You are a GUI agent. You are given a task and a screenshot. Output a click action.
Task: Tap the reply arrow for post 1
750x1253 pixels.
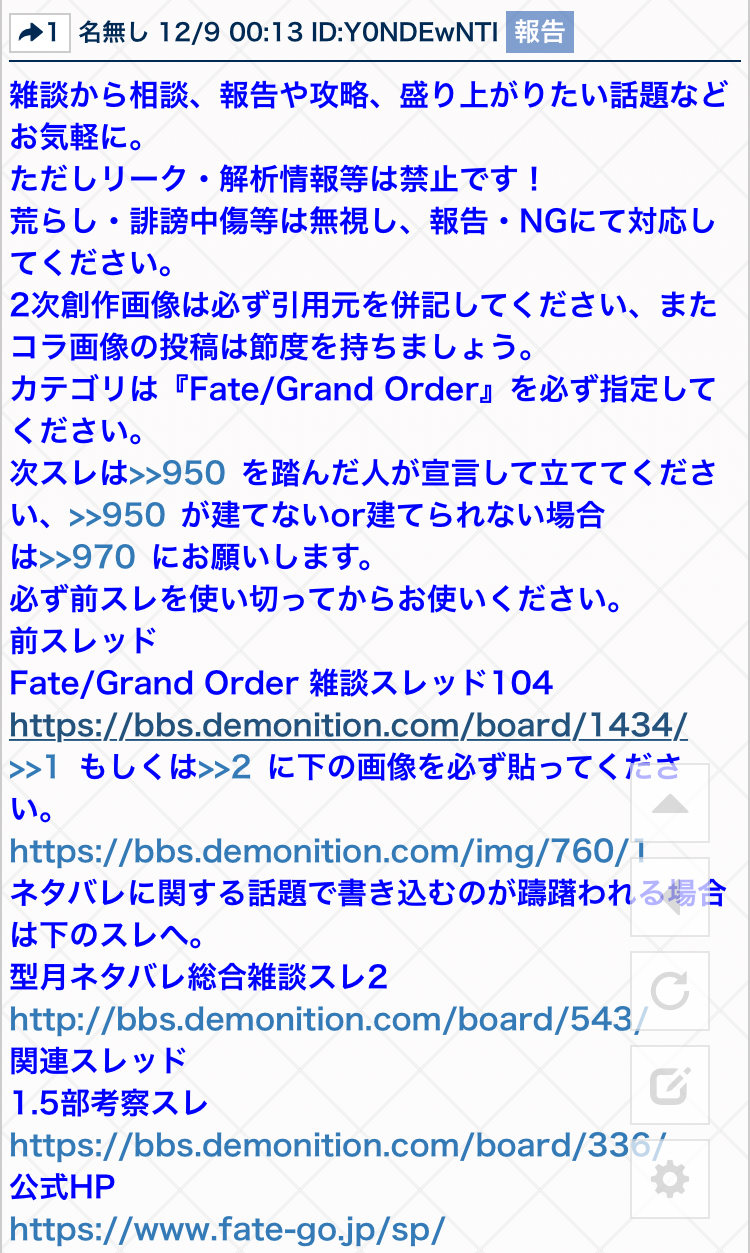[39, 33]
